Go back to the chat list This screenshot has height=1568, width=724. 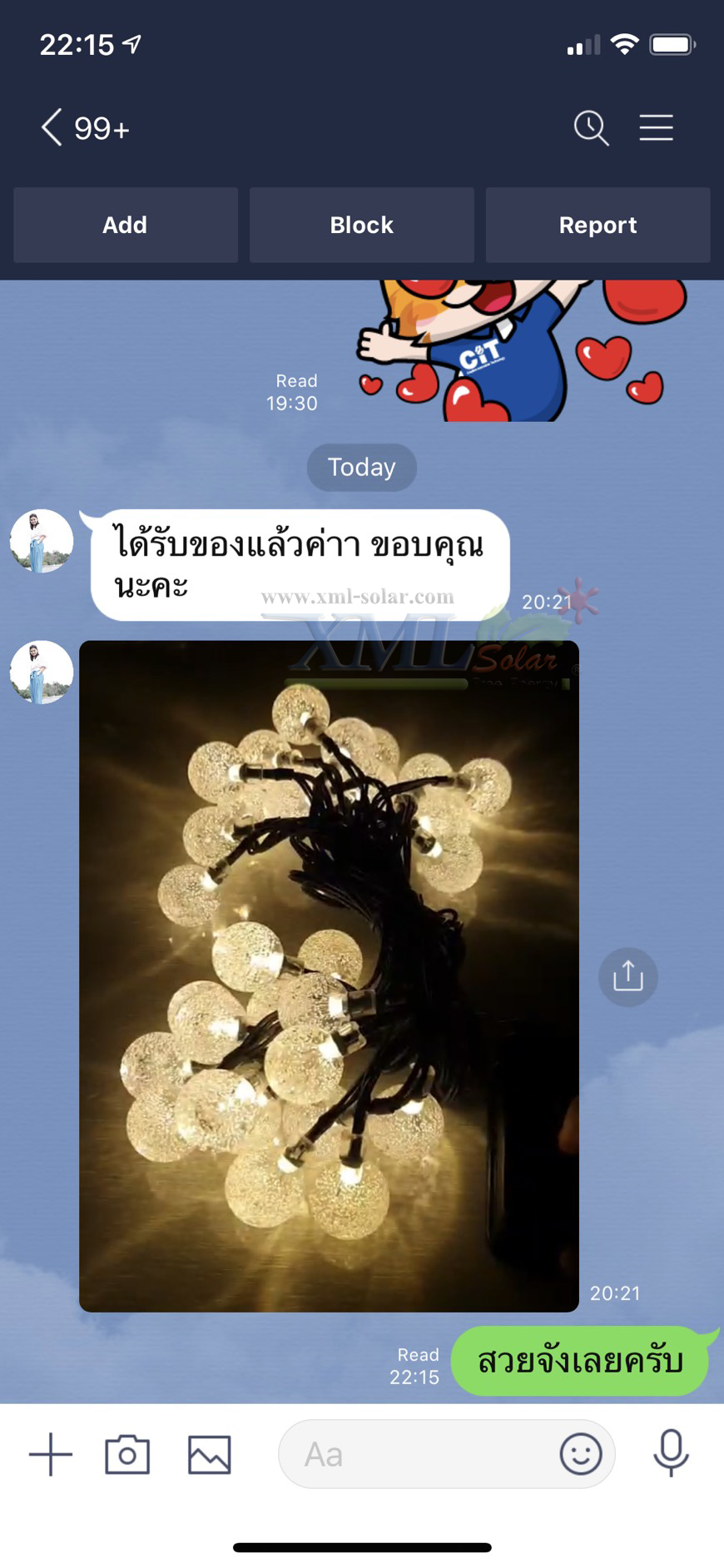(52, 128)
